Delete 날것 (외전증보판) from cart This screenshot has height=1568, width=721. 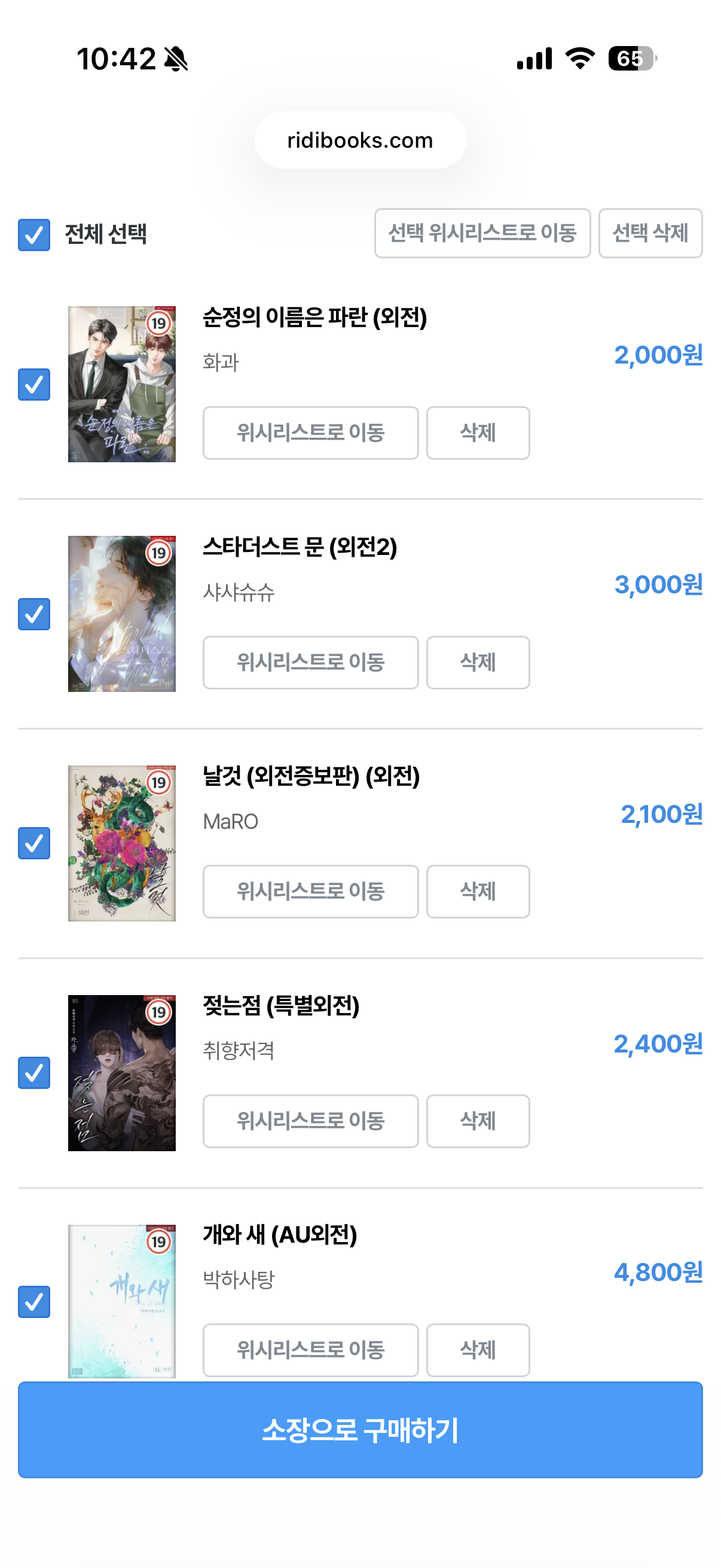[478, 892]
